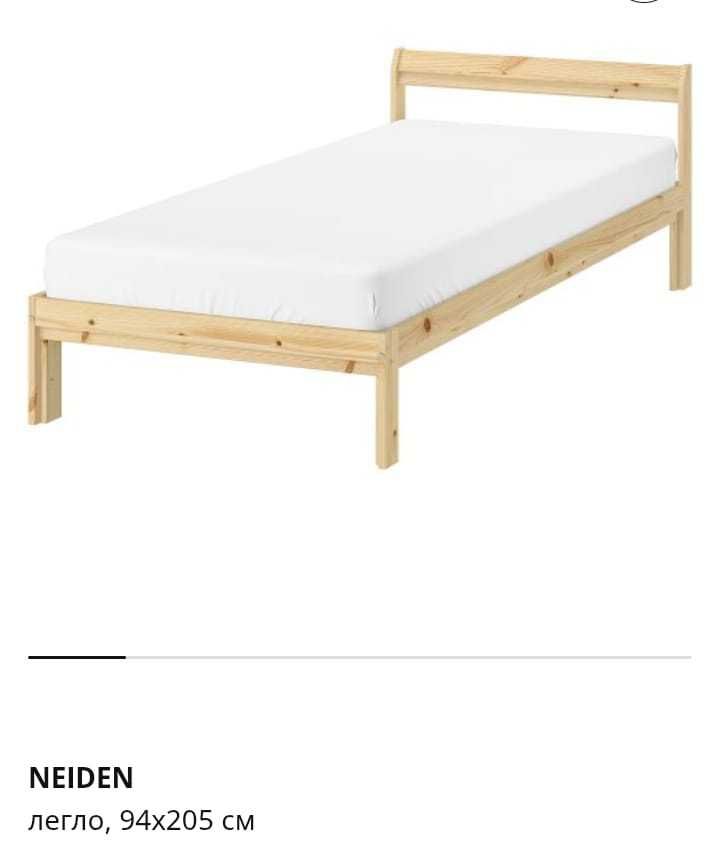Viewport: 720px width, 848px height.
Task: Open the NEIDEN bed photo full screen
Action: click(x=360, y=255)
